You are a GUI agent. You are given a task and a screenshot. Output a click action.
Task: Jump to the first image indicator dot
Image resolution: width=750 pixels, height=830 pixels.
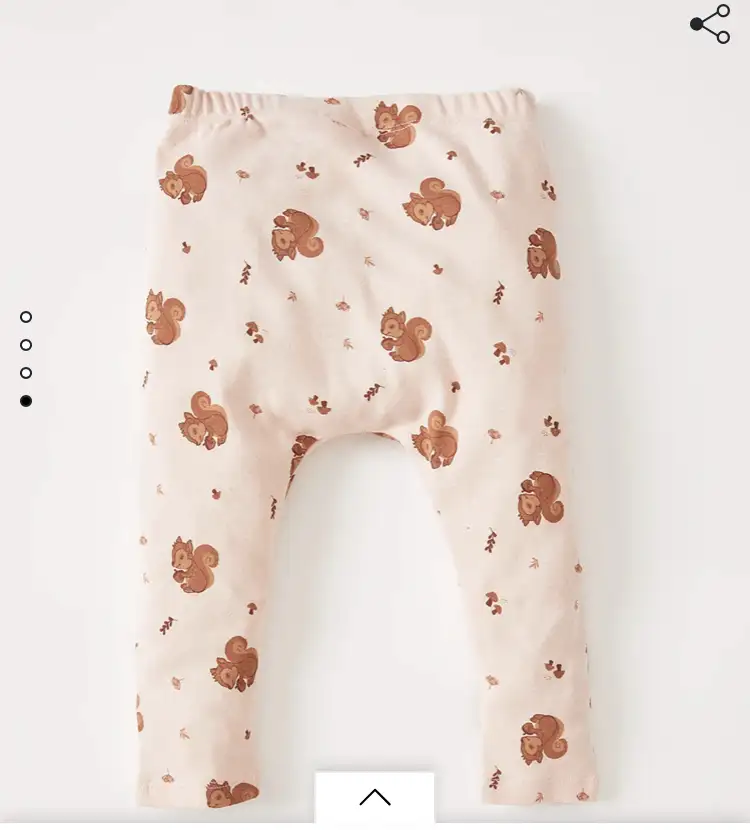pos(26,317)
